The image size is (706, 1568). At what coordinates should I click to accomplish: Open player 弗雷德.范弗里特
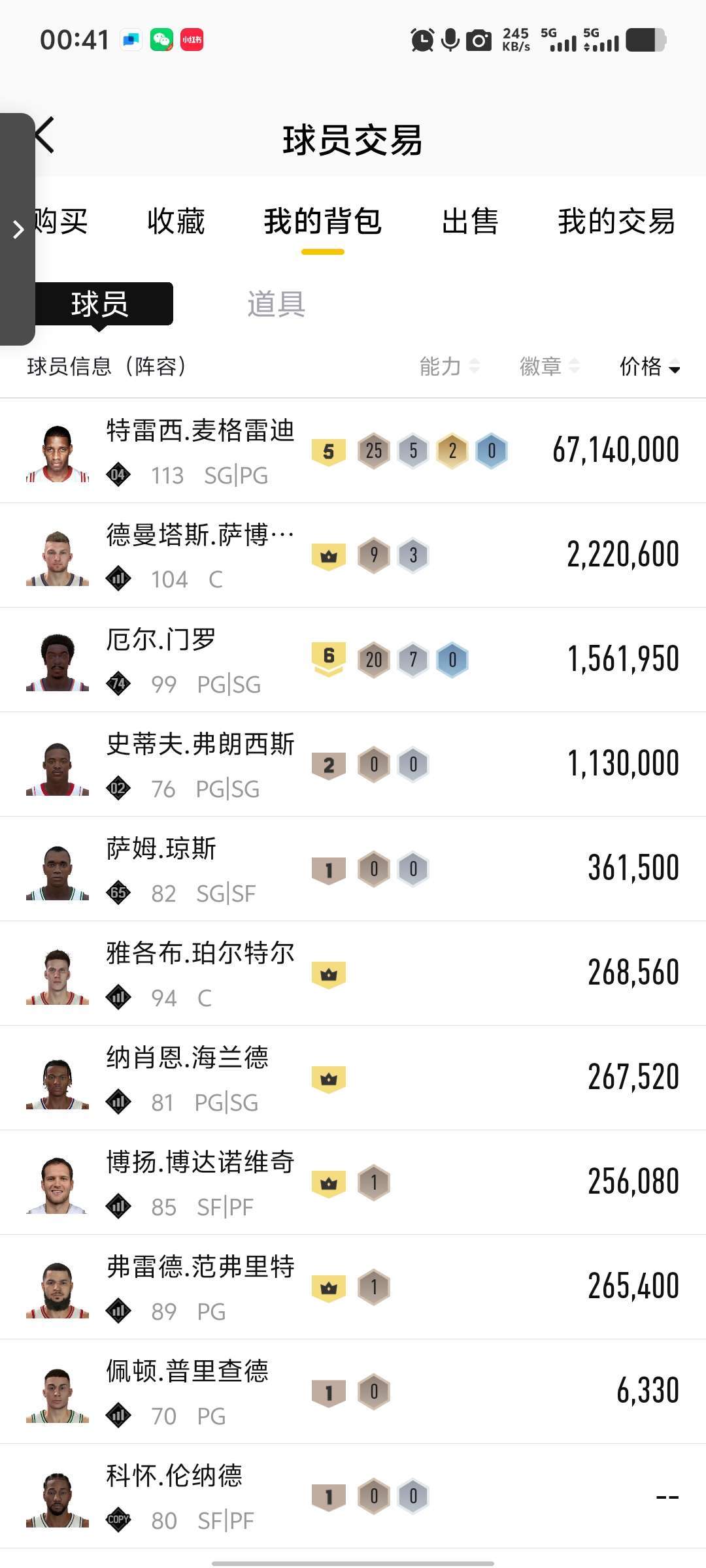353,1287
